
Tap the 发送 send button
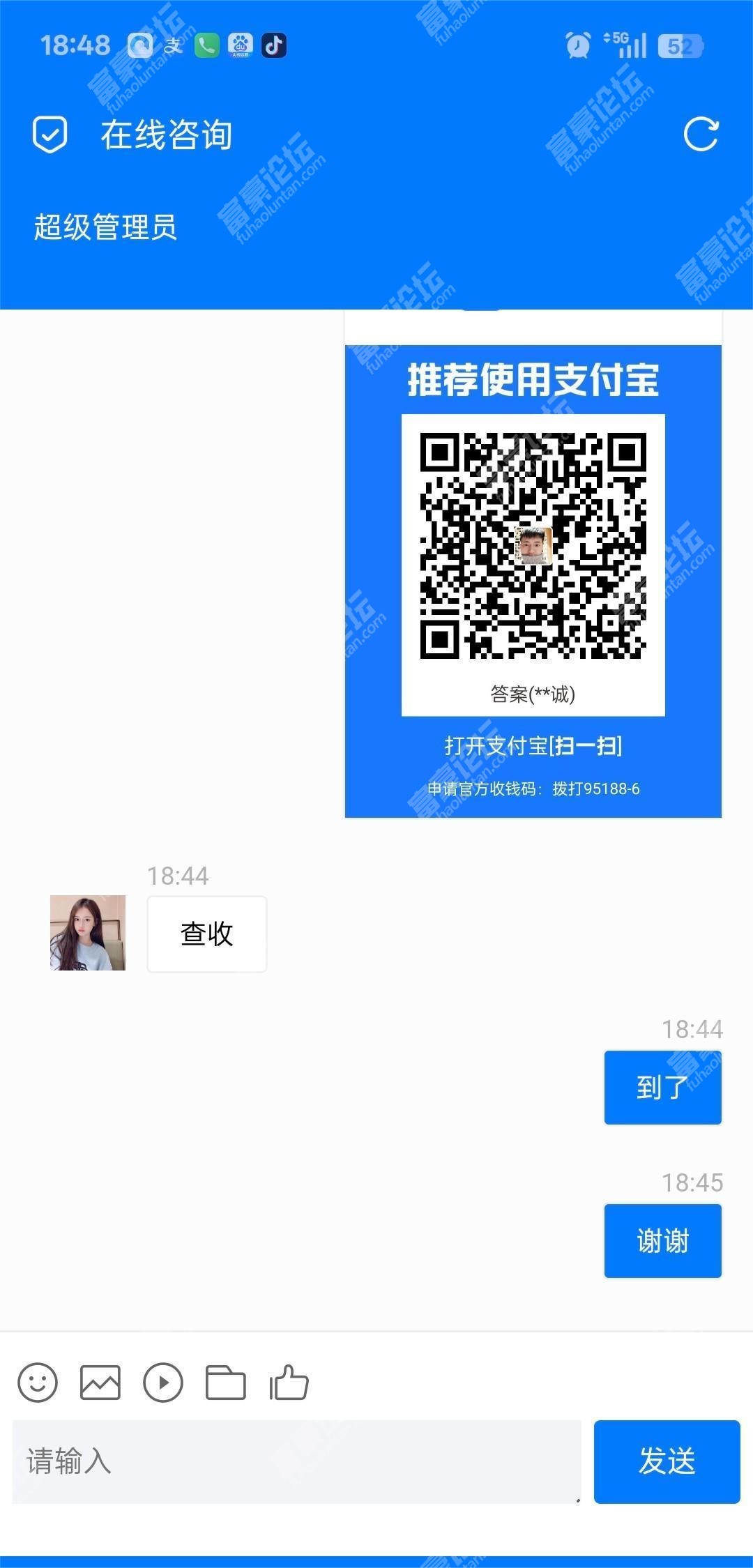[x=667, y=1461]
